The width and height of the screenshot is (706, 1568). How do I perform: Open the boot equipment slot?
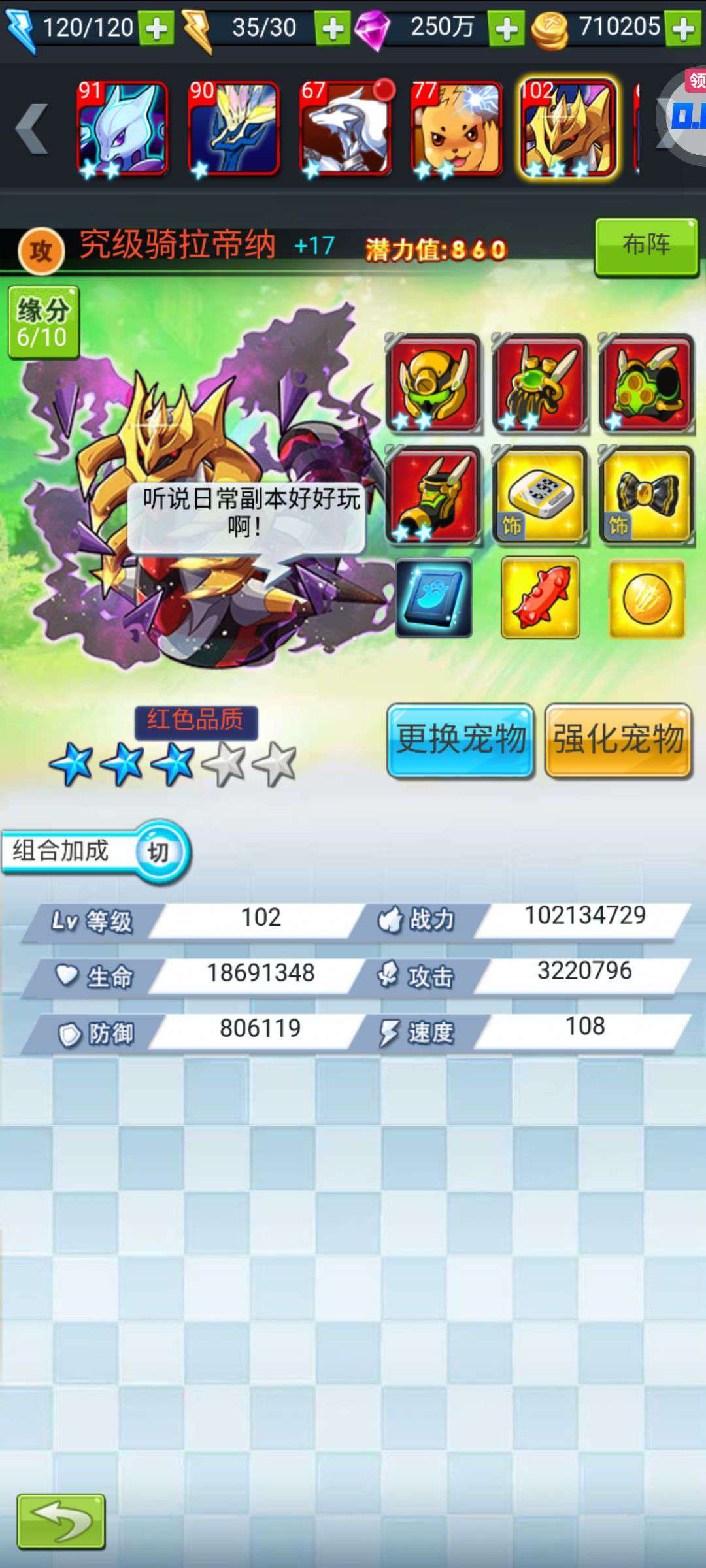(x=433, y=495)
